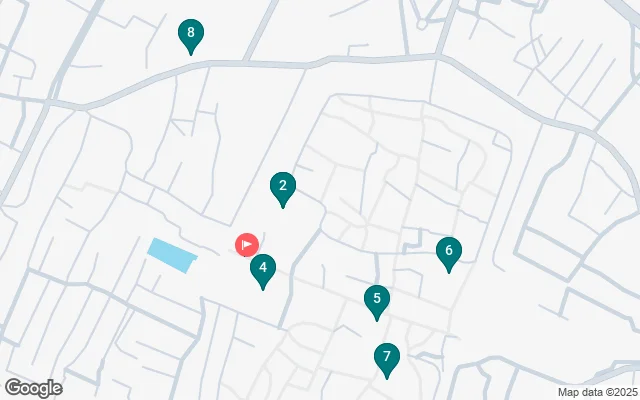Screen dimensions: 640x400
Task: Select map marker number 8
Action: (190, 35)
